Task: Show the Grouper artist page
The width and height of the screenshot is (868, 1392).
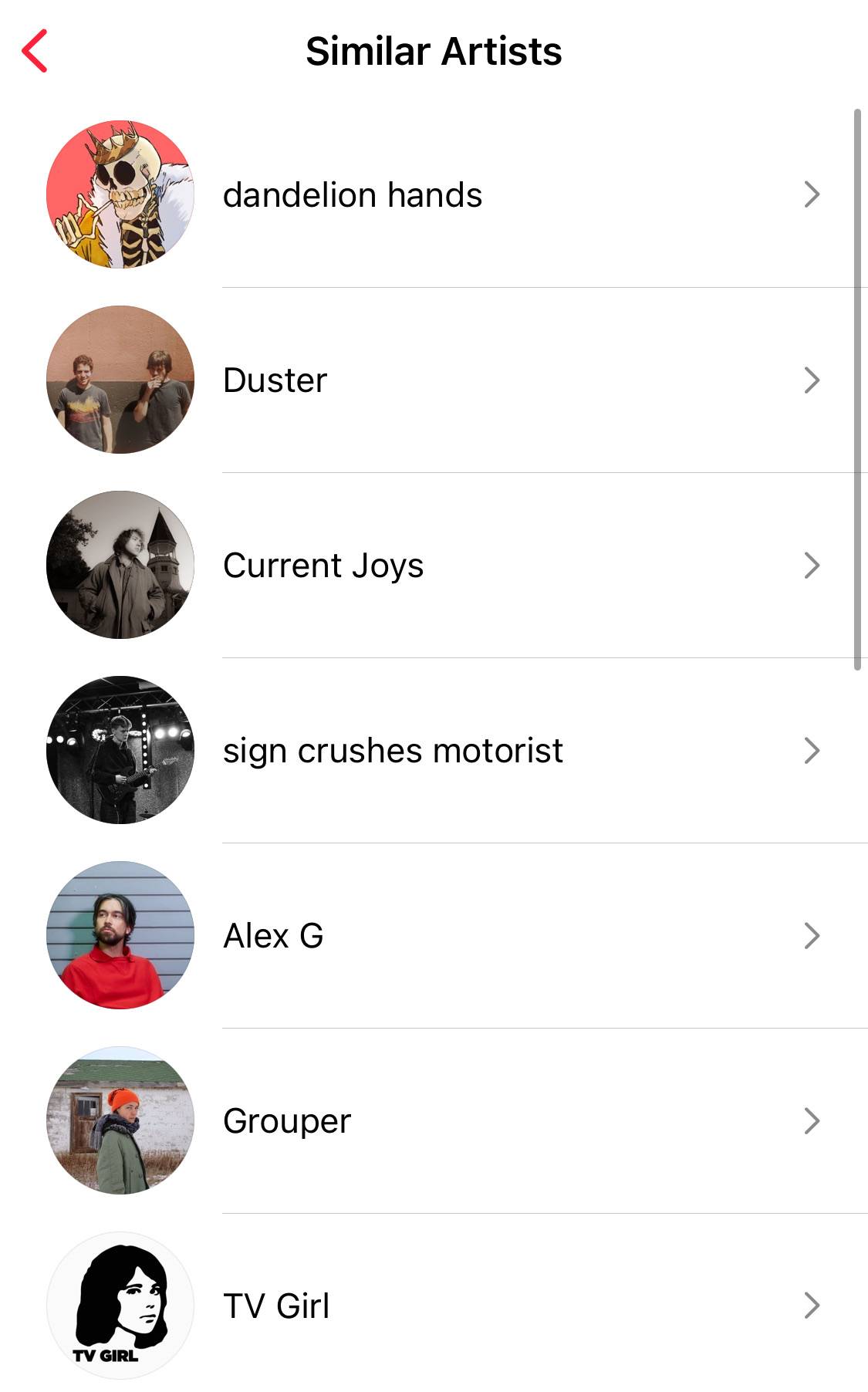Action: point(434,1120)
